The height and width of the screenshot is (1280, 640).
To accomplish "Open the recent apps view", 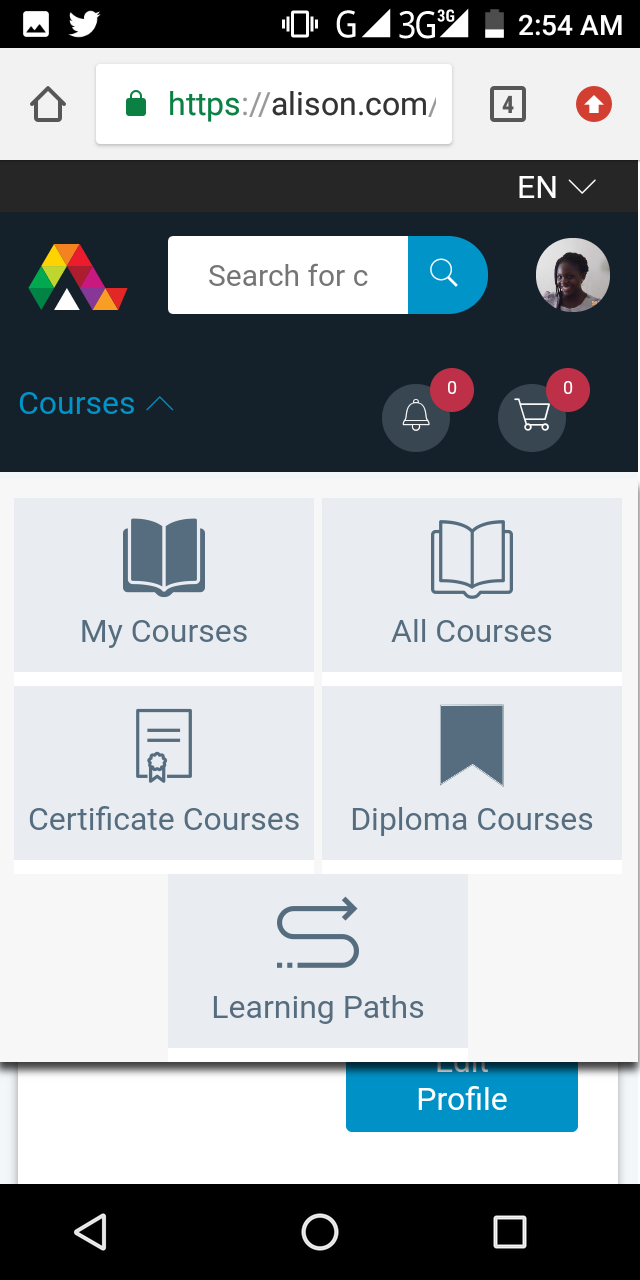I will point(509,1232).
